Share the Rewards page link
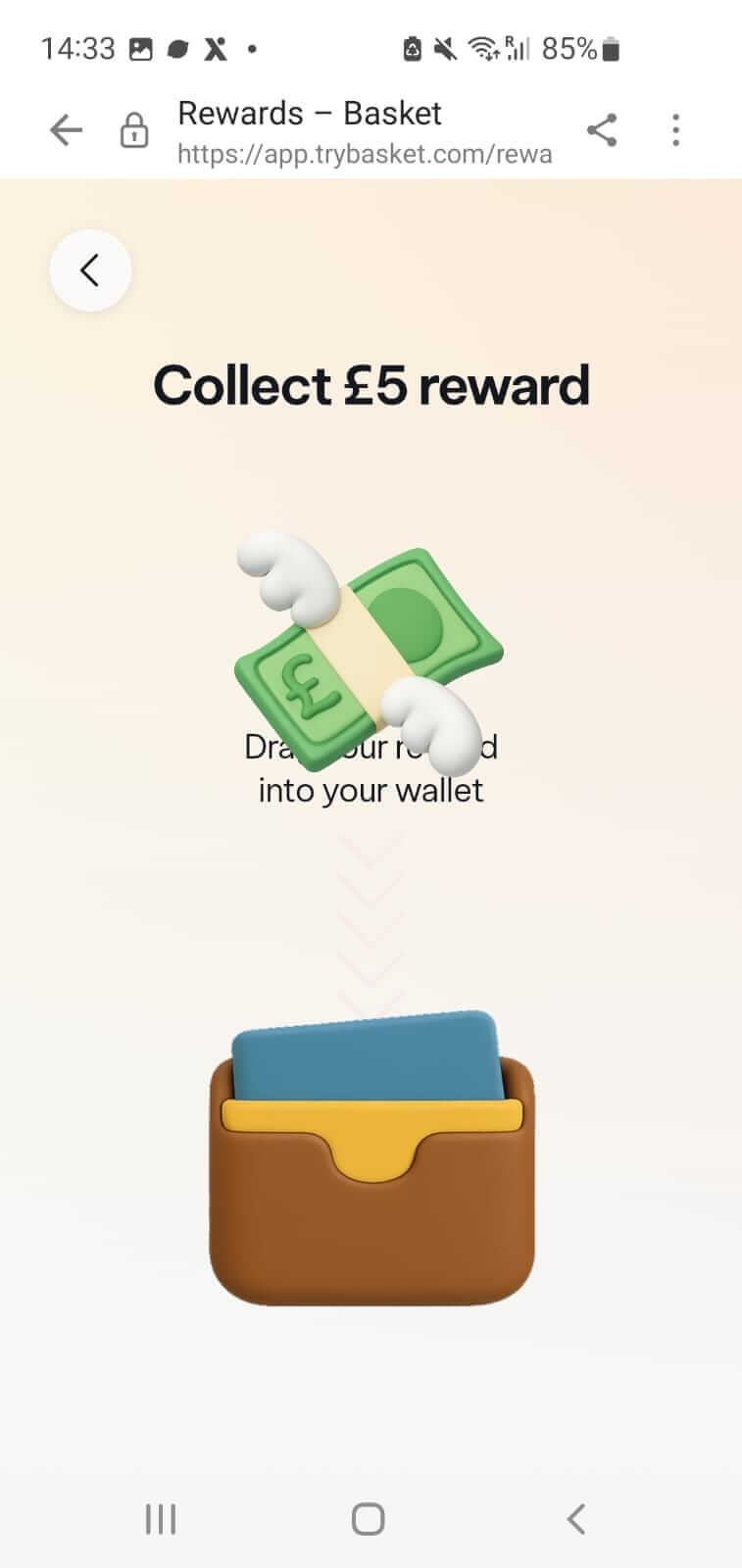This screenshot has width=742, height=1568. tap(602, 129)
